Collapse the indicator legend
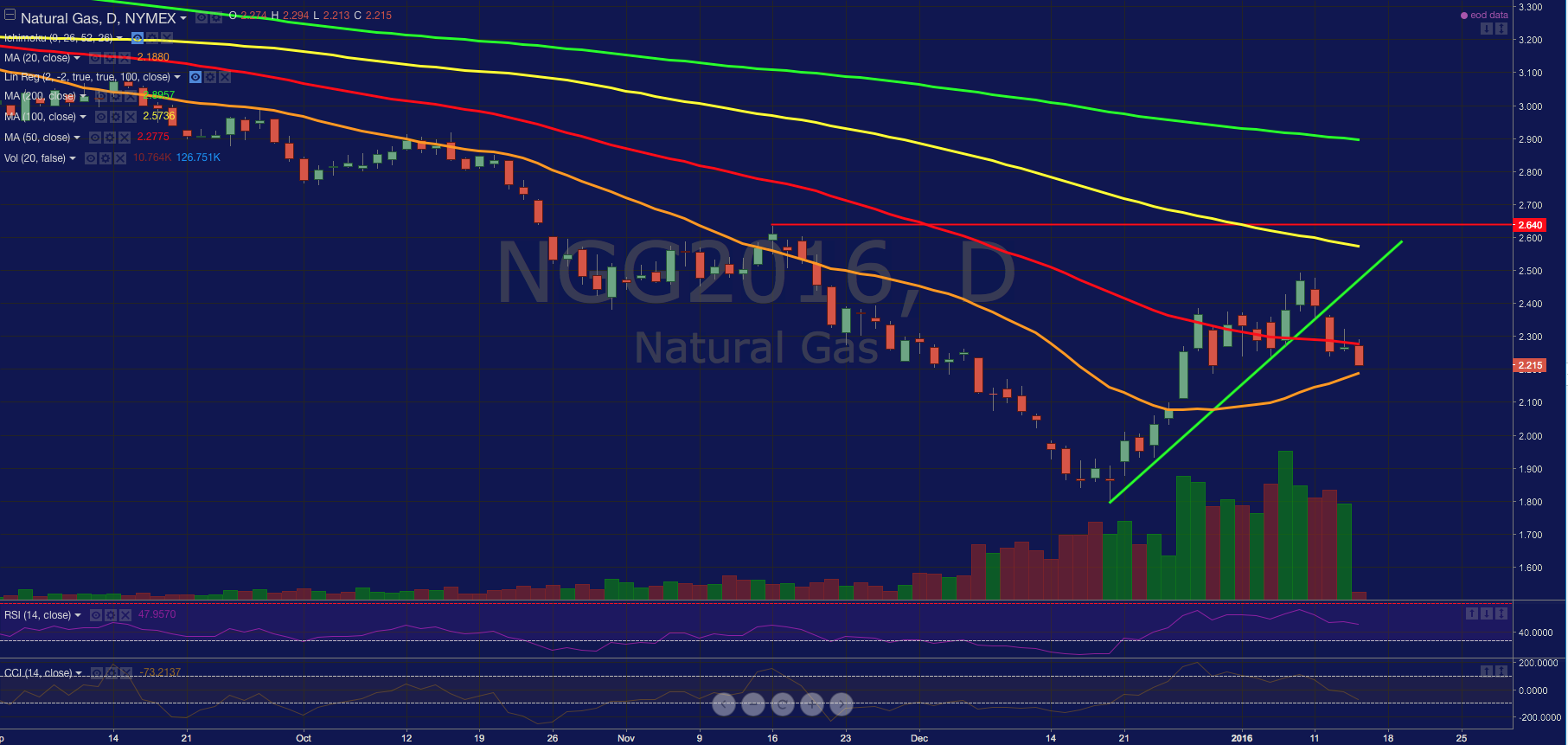The width and height of the screenshot is (1568, 745). tap(10, 15)
